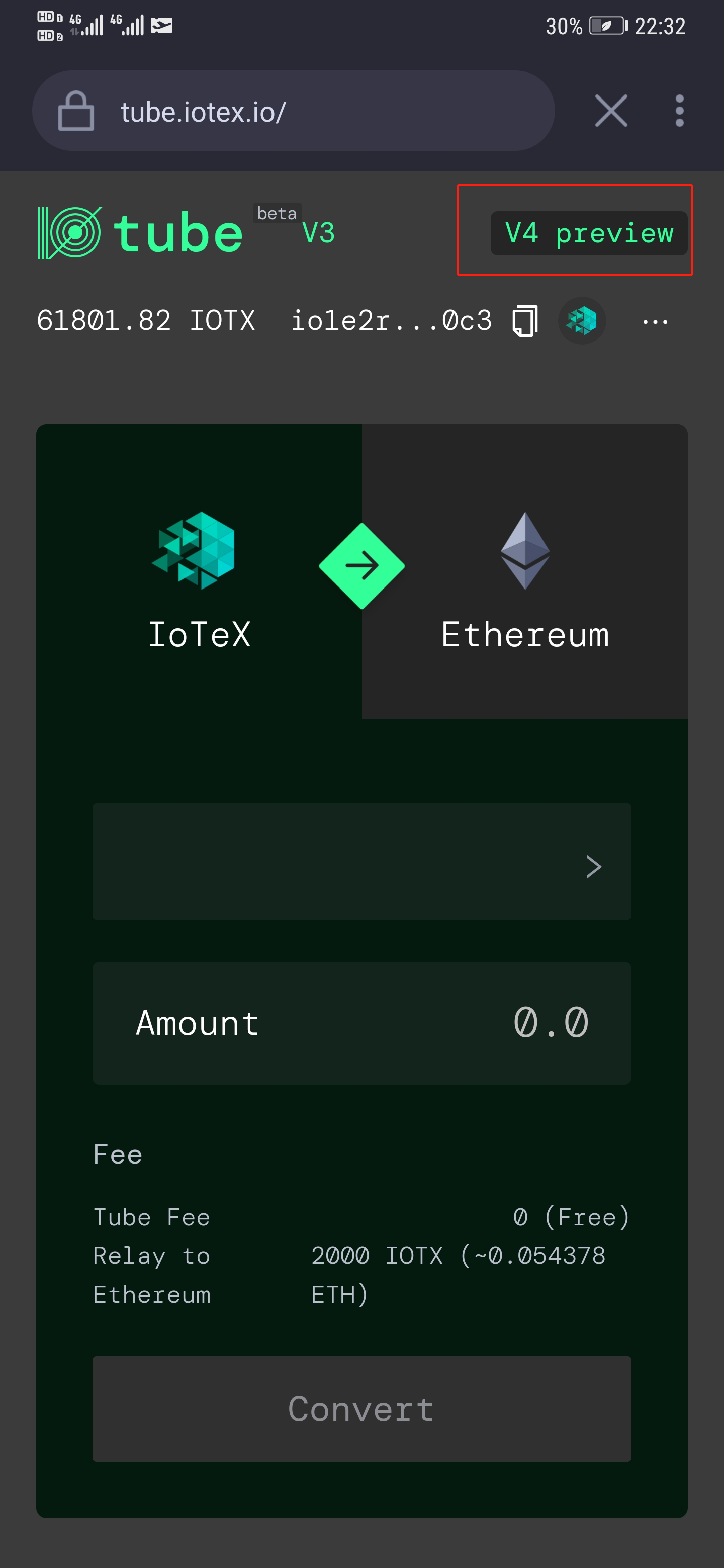Tap the tube logo to go home
The height and width of the screenshot is (1568, 724).
(x=141, y=233)
